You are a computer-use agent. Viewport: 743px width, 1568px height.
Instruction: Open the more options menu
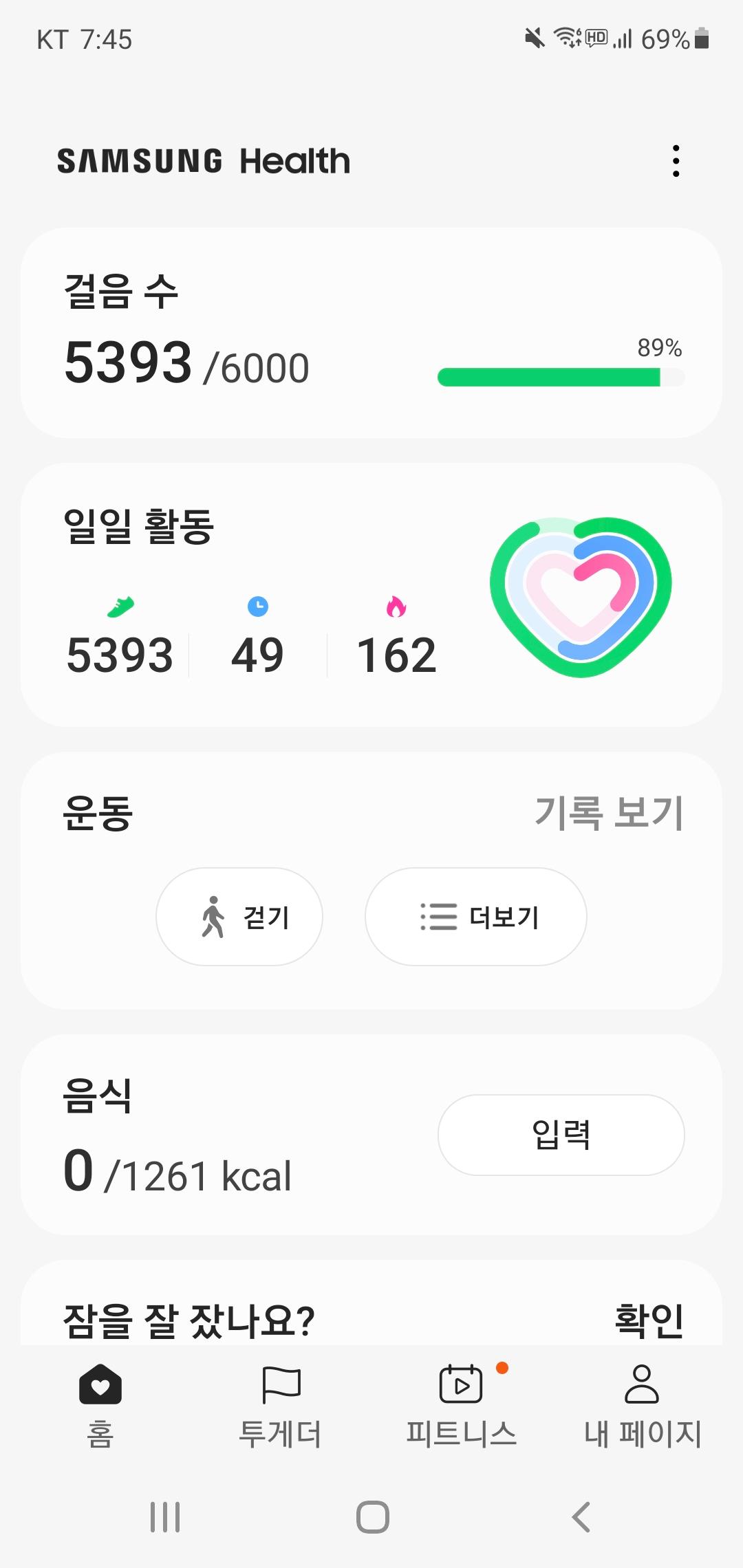pos(676,161)
